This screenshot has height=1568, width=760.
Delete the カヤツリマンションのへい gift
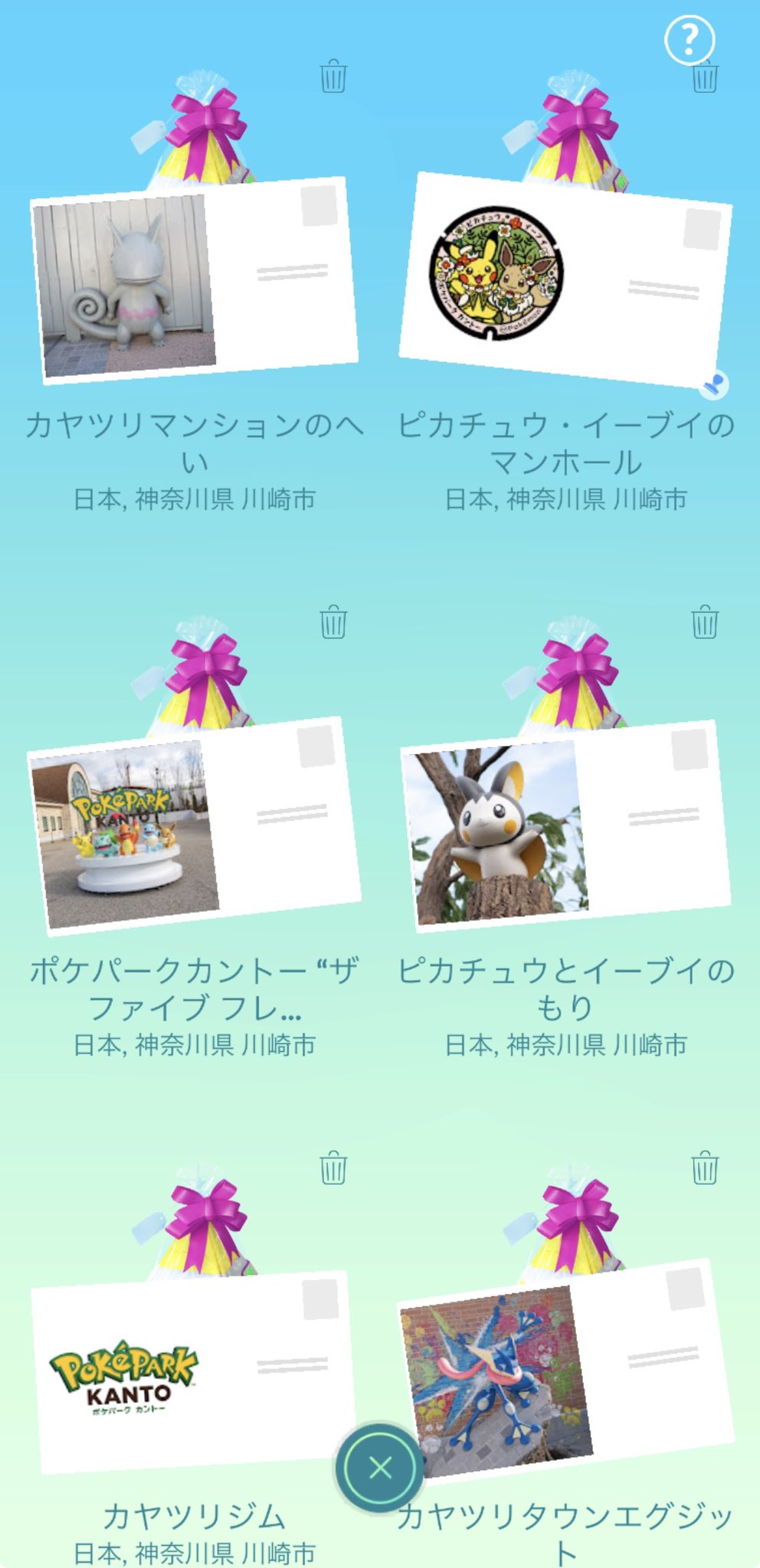point(333,77)
